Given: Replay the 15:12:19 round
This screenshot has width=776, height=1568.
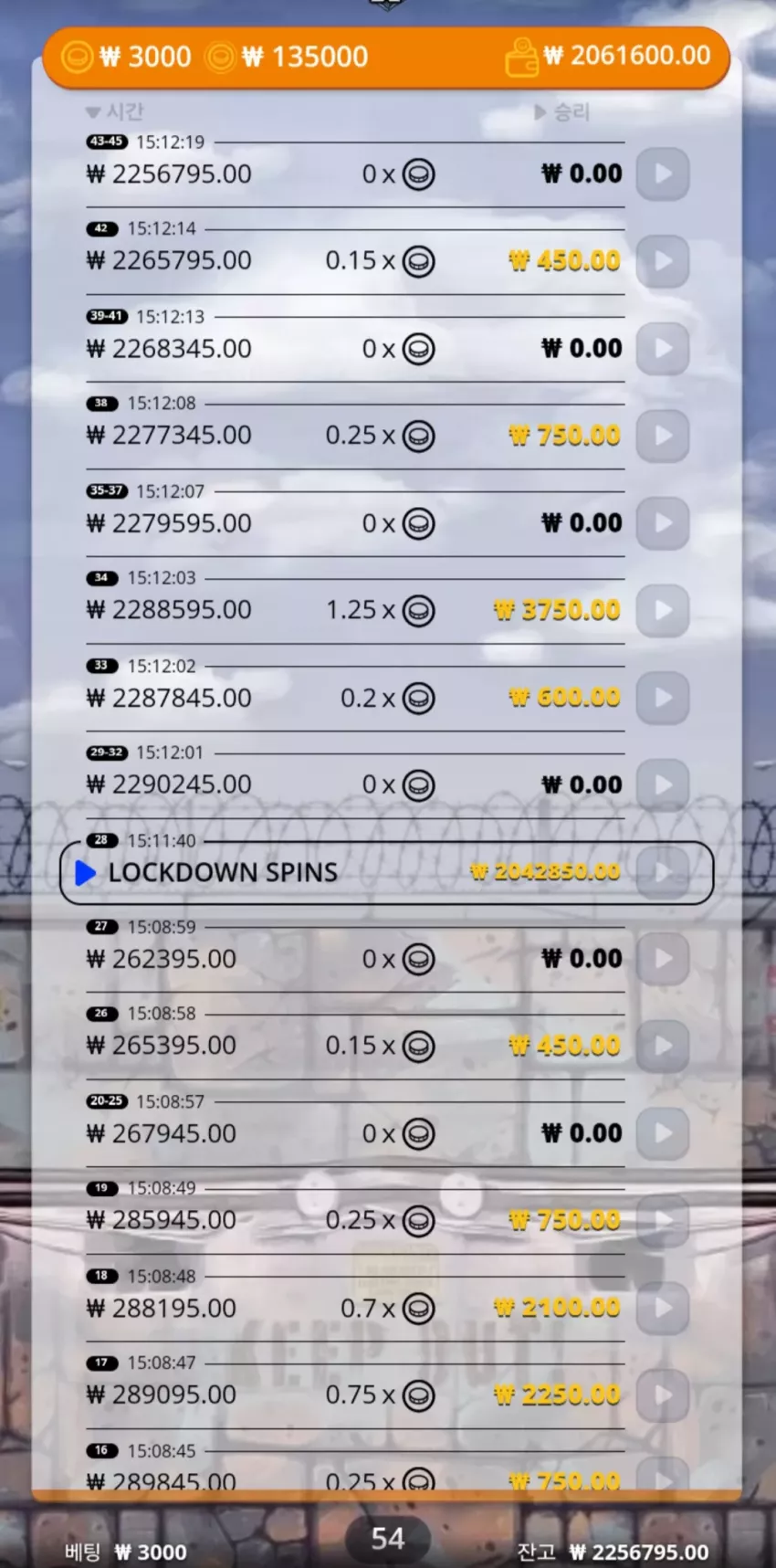Looking at the screenshot, I should point(662,174).
